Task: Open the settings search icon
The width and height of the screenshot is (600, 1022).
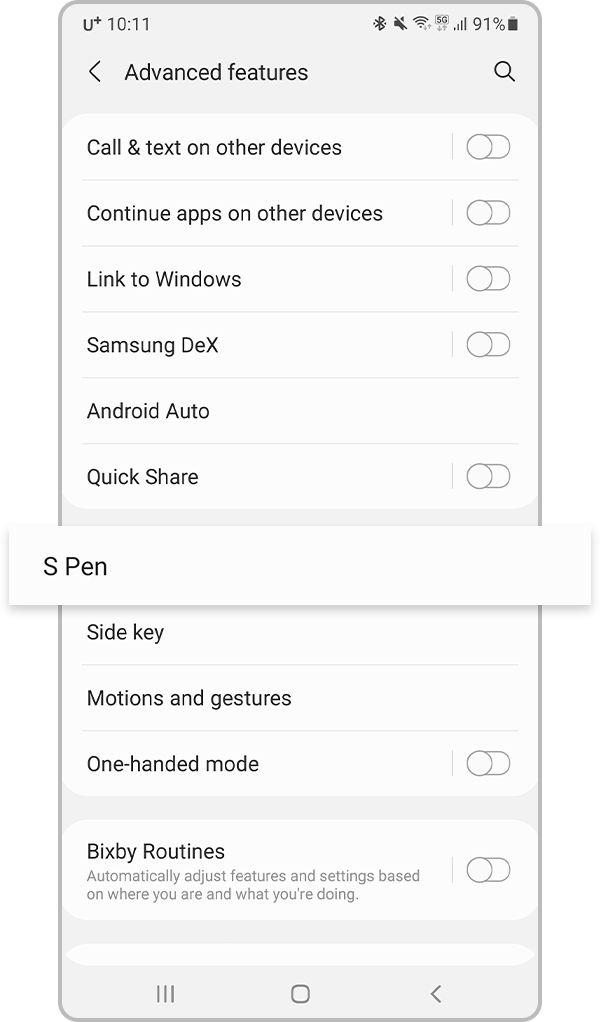Action: pos(504,72)
